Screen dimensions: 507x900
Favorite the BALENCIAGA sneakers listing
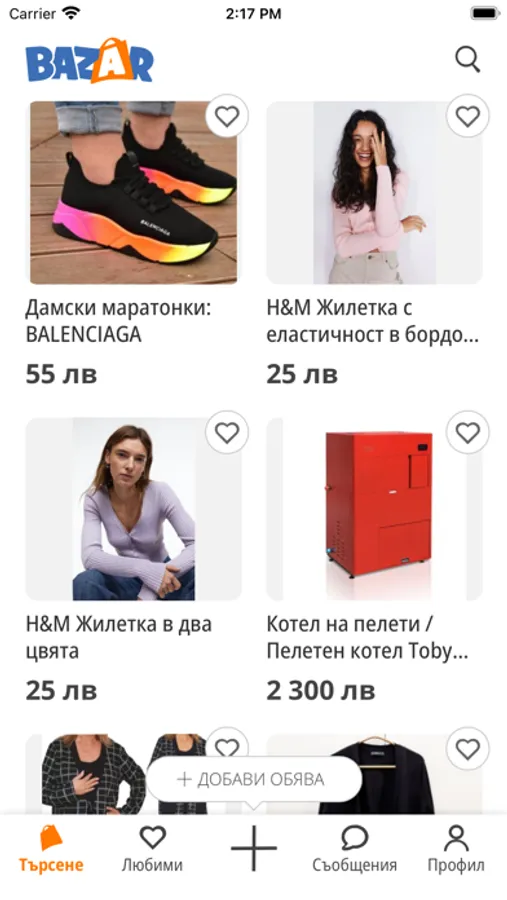(227, 117)
